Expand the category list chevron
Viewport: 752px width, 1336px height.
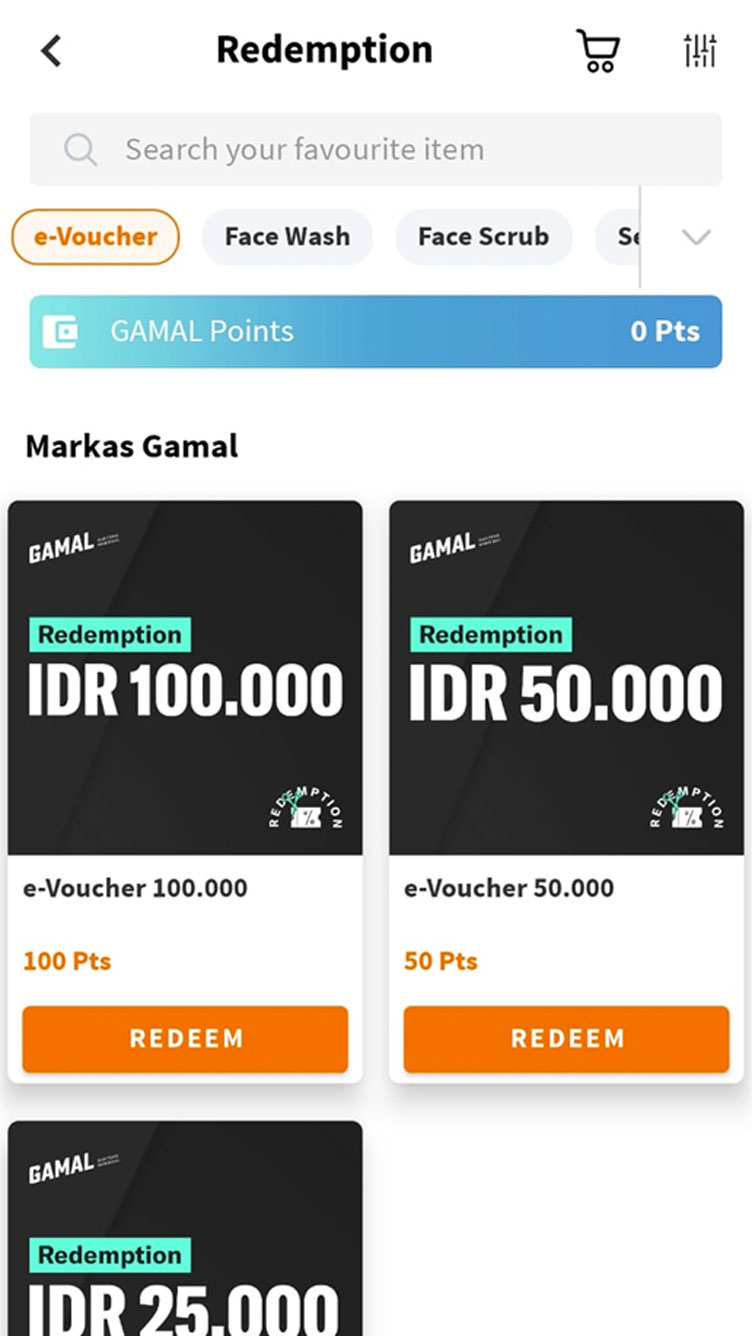(x=696, y=237)
